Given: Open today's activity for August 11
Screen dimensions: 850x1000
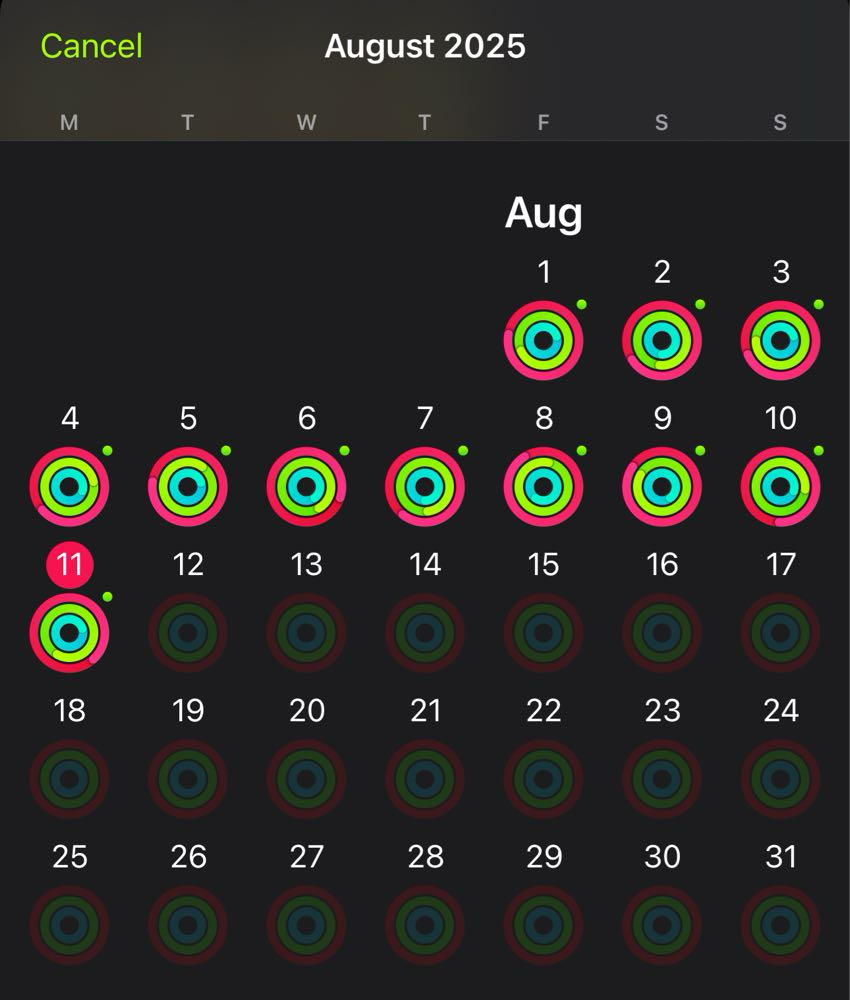Looking at the screenshot, I should point(69,632).
